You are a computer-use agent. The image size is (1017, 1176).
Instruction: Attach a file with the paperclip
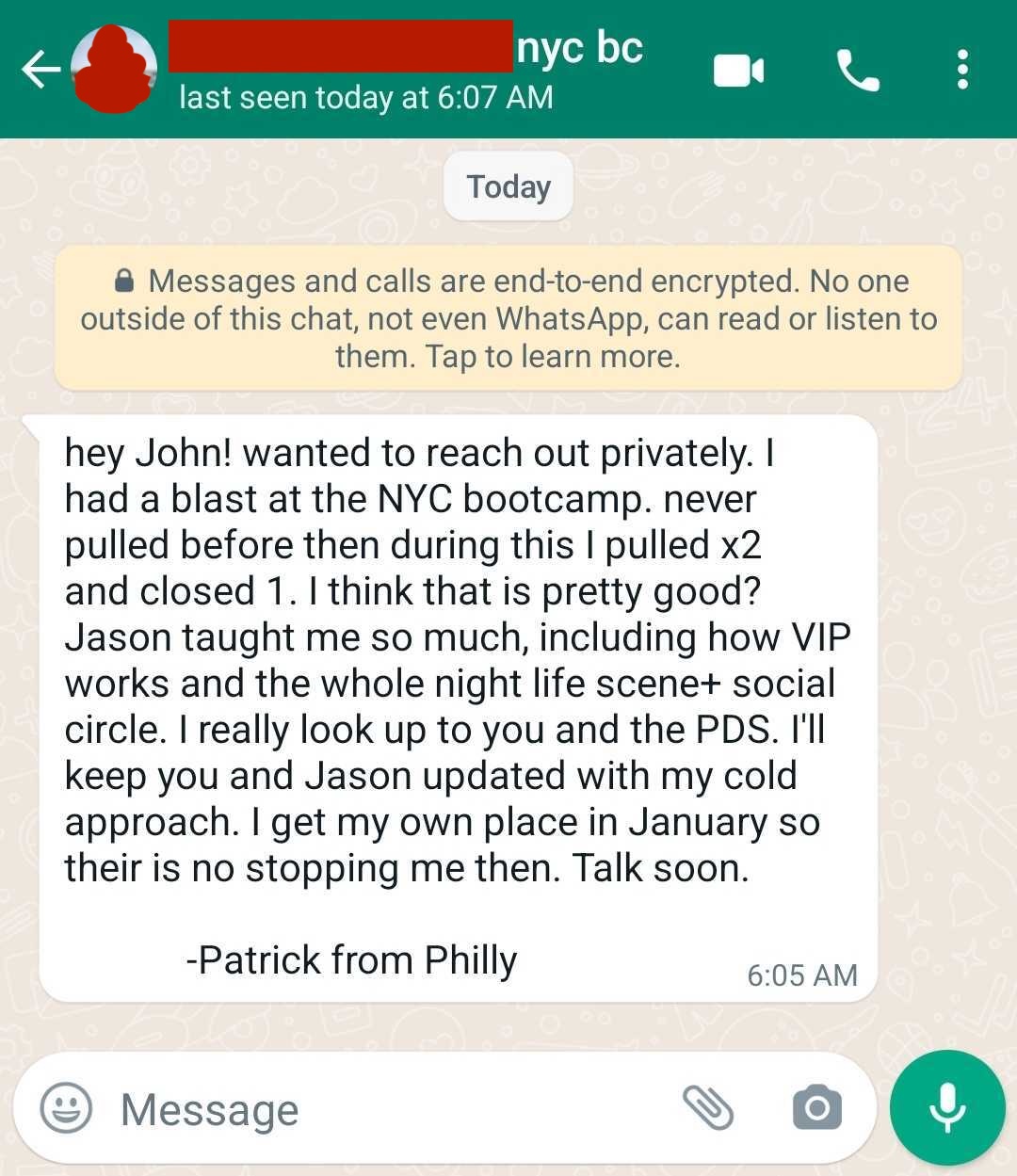(707, 1107)
